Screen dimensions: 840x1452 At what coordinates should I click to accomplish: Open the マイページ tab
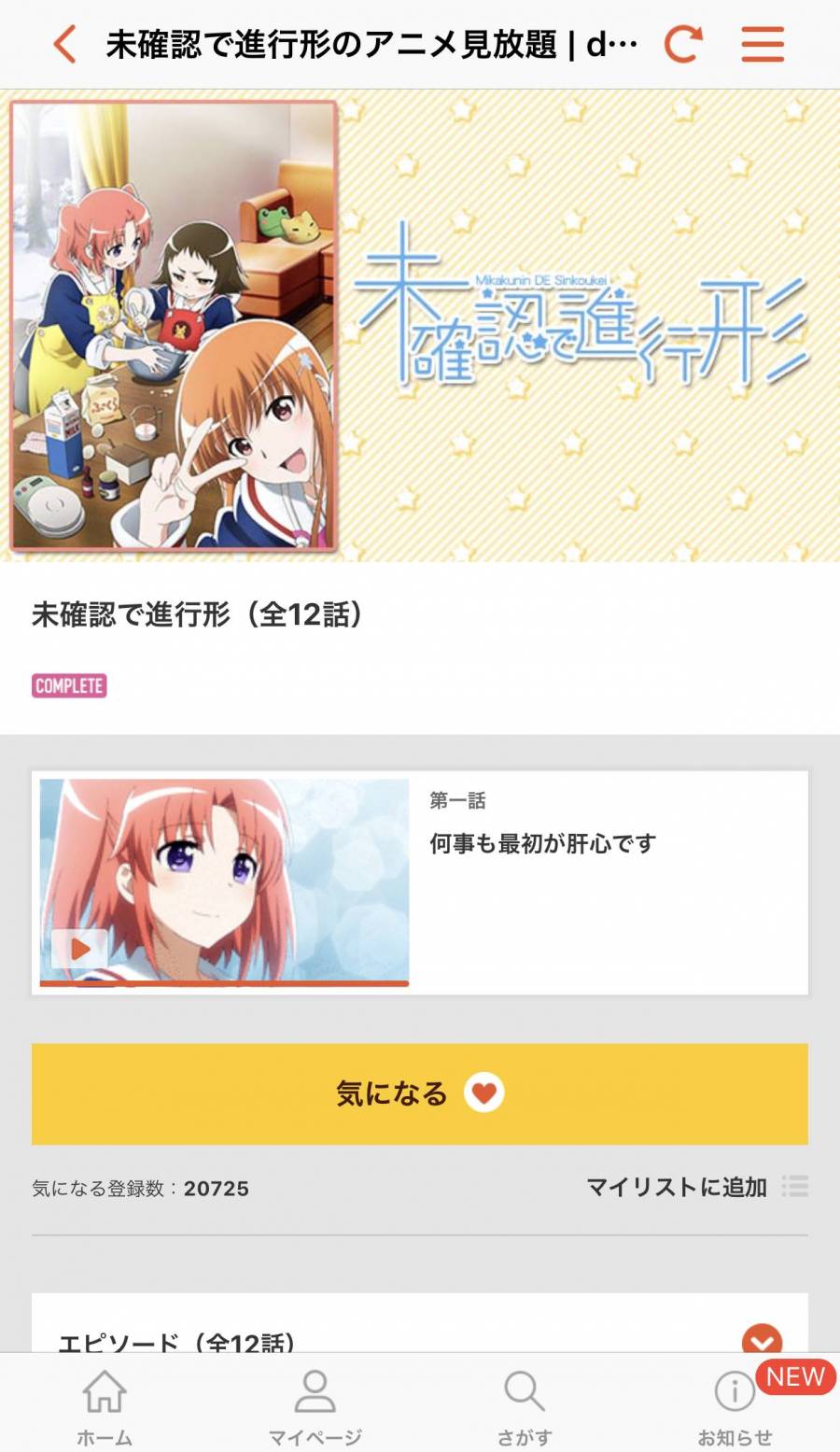tap(315, 1405)
